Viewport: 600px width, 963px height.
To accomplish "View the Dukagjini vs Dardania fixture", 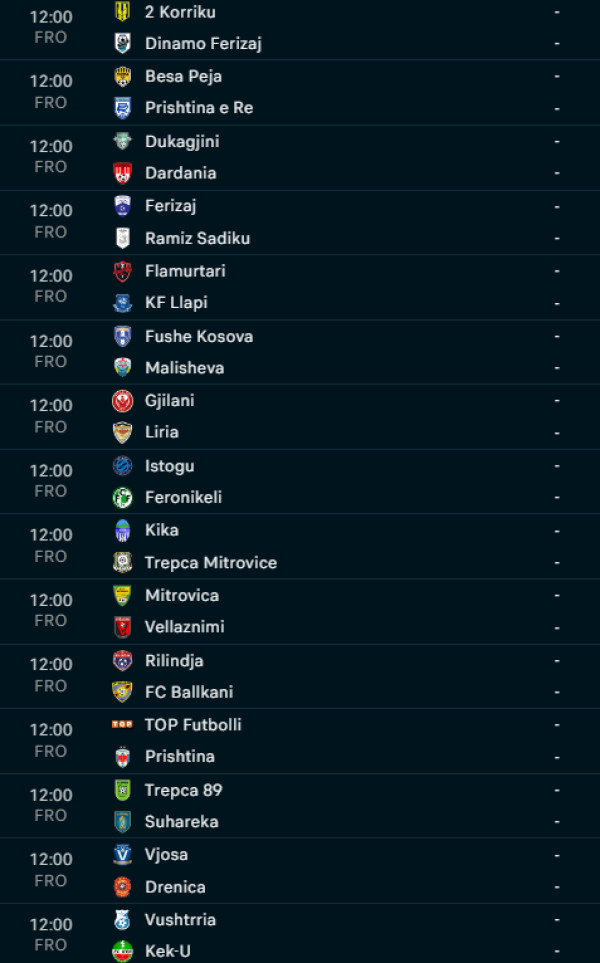I will (300, 157).
